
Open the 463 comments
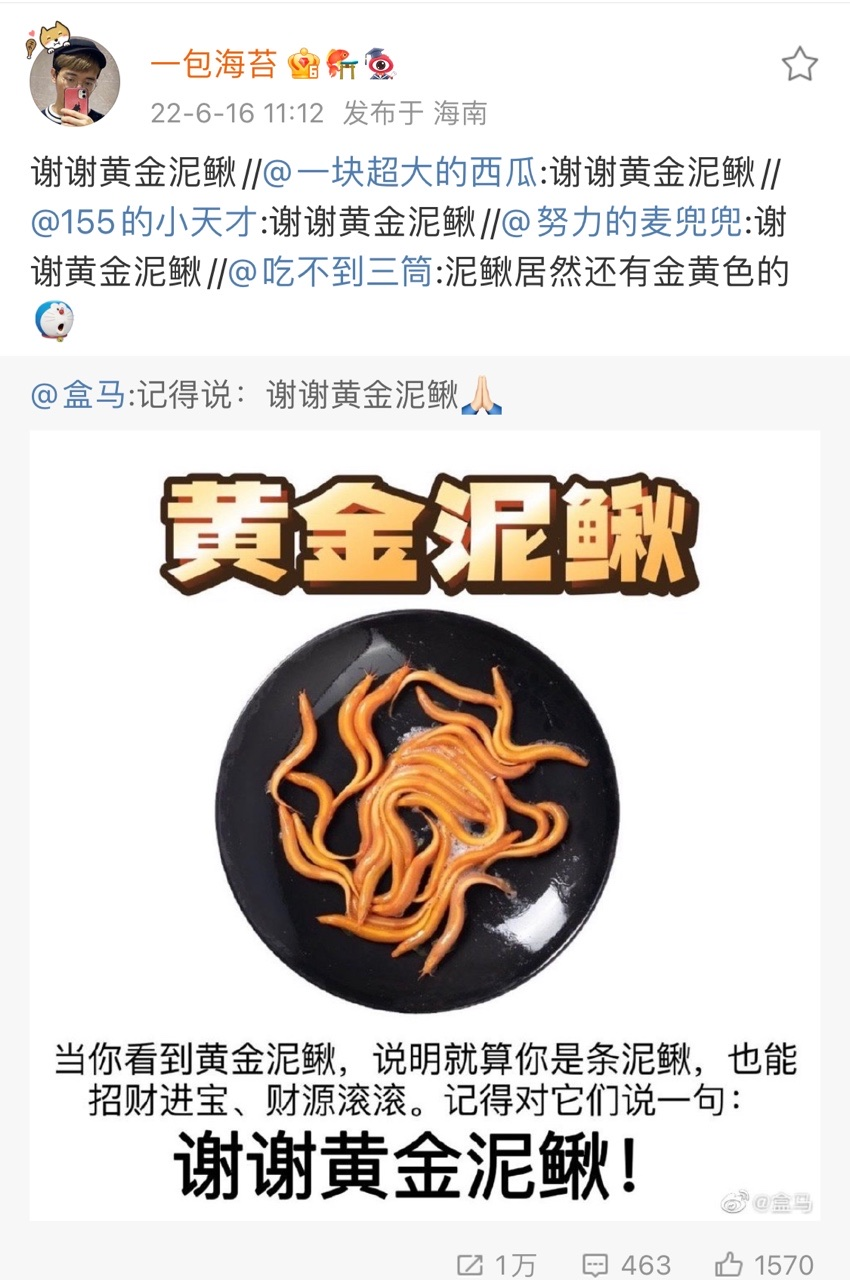point(627,1264)
